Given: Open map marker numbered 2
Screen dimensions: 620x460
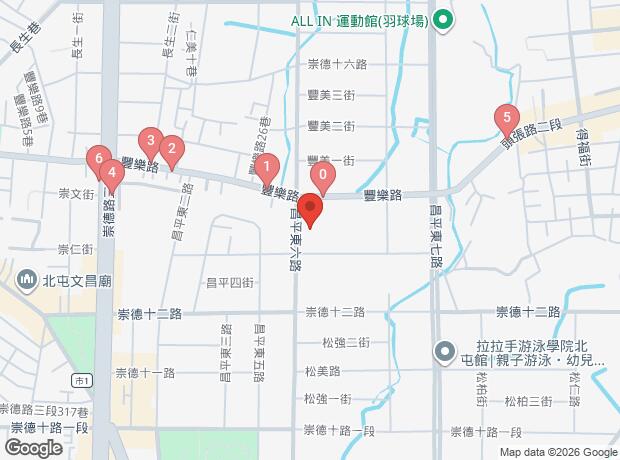Looking at the screenshot, I should point(171,151).
